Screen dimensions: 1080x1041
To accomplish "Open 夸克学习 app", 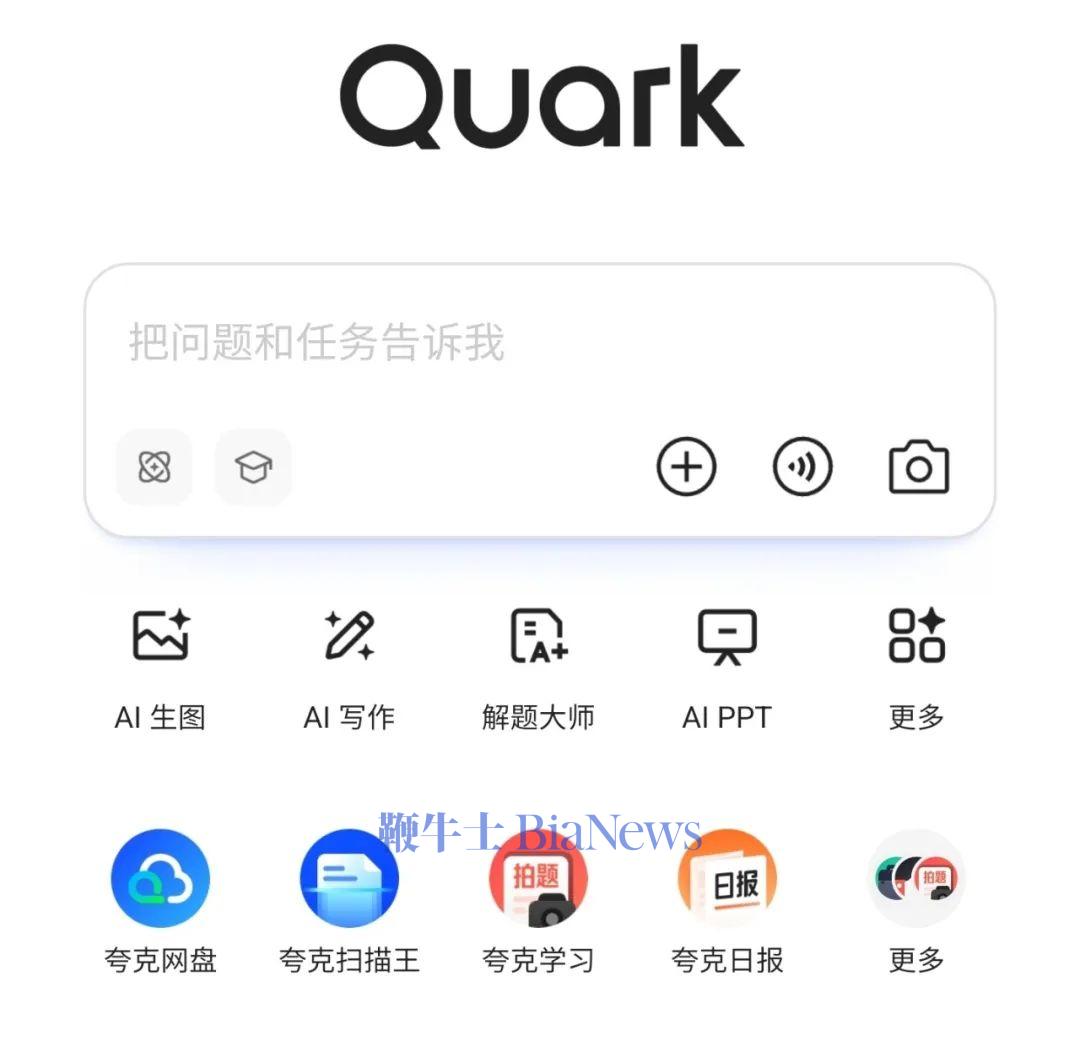I will [x=538, y=901].
